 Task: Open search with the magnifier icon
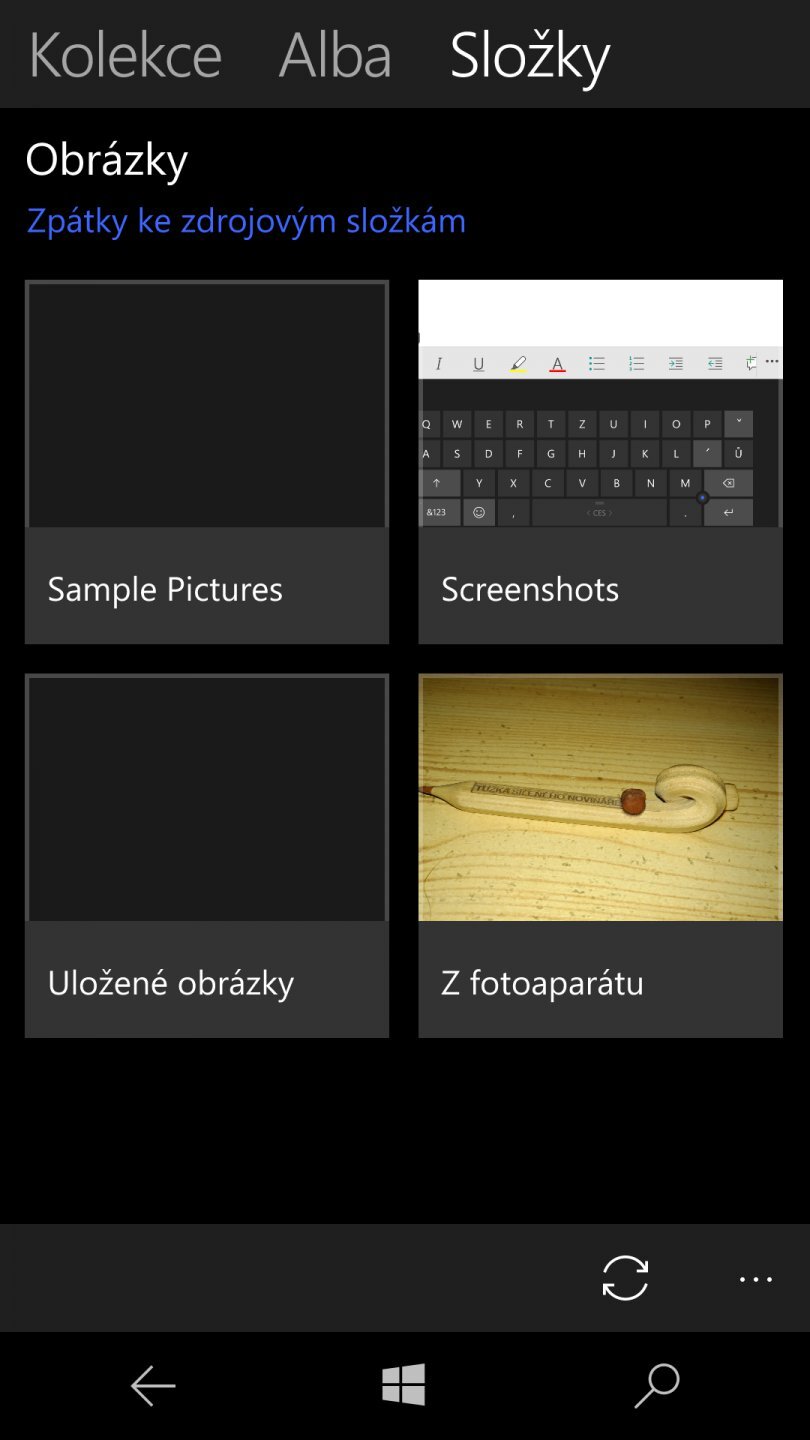click(x=656, y=1386)
